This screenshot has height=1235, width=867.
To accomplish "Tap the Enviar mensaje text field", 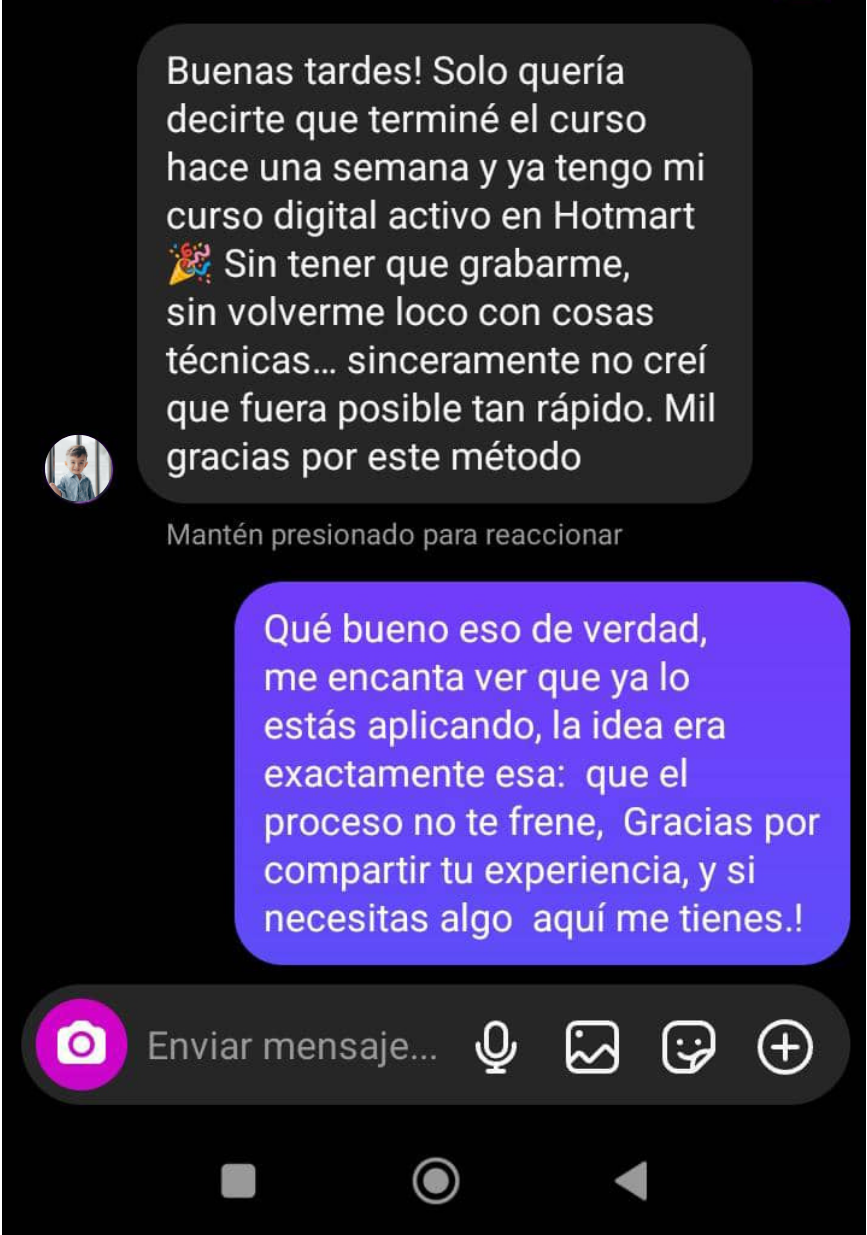I will (292, 1046).
